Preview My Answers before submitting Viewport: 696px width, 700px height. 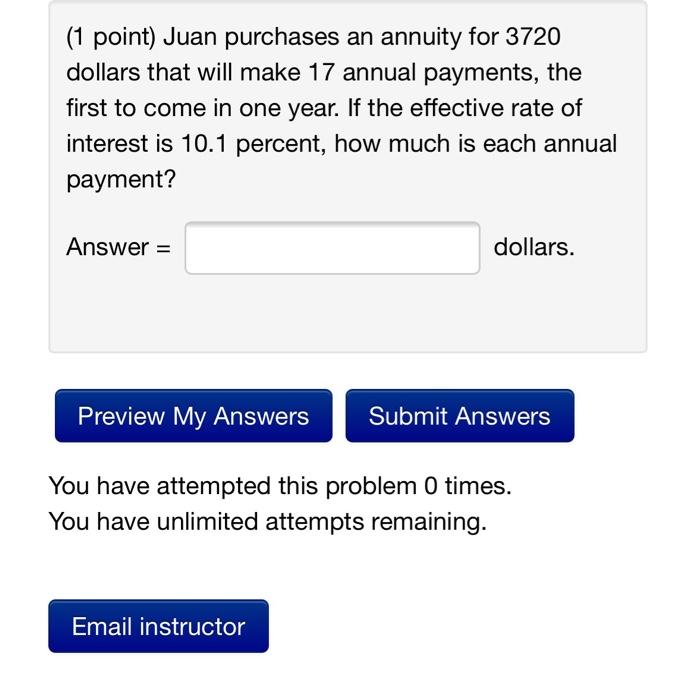(x=193, y=416)
